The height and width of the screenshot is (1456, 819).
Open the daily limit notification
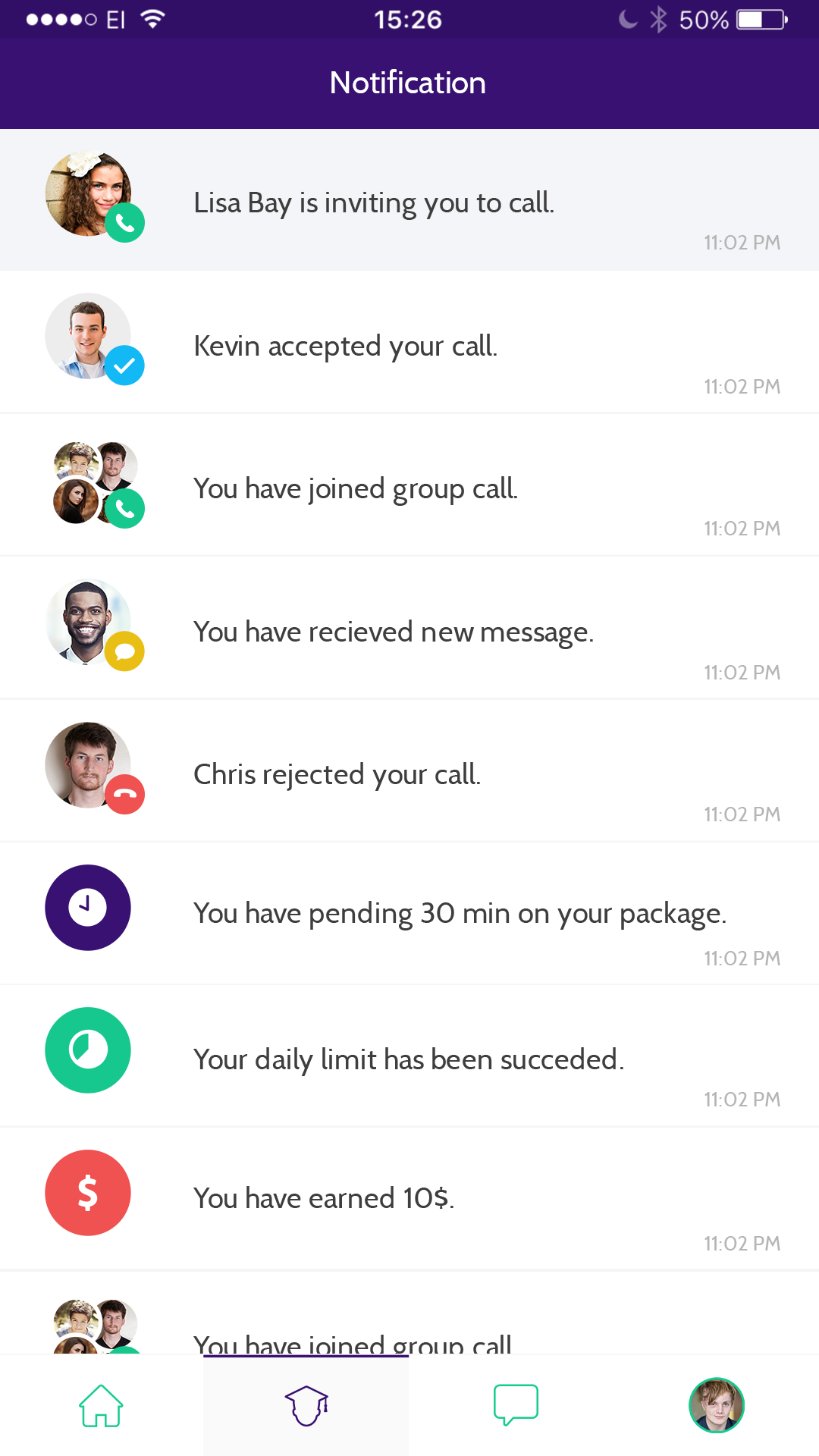[409, 1058]
